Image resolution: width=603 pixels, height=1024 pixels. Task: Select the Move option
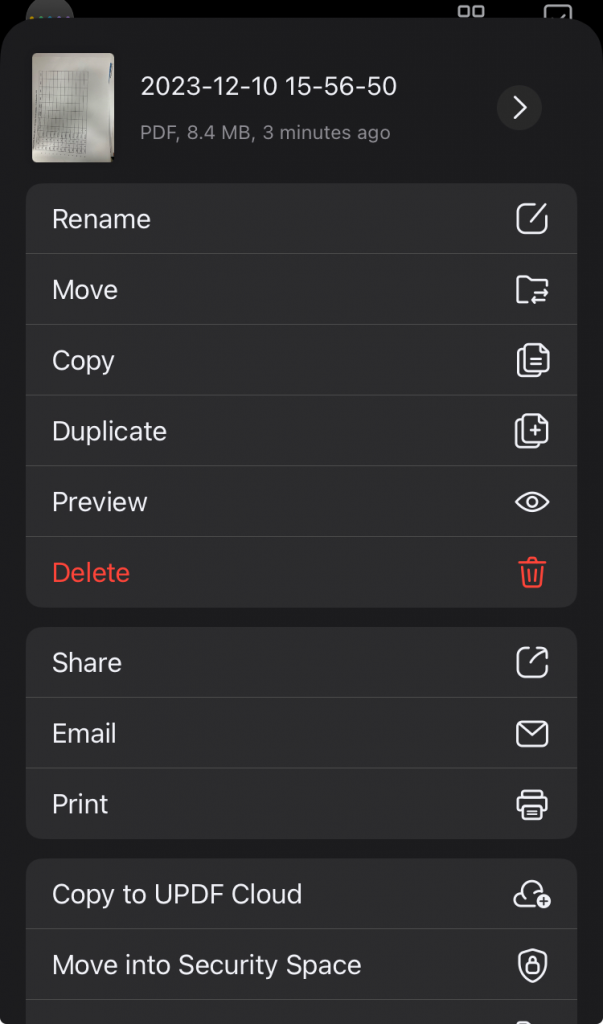[300, 290]
